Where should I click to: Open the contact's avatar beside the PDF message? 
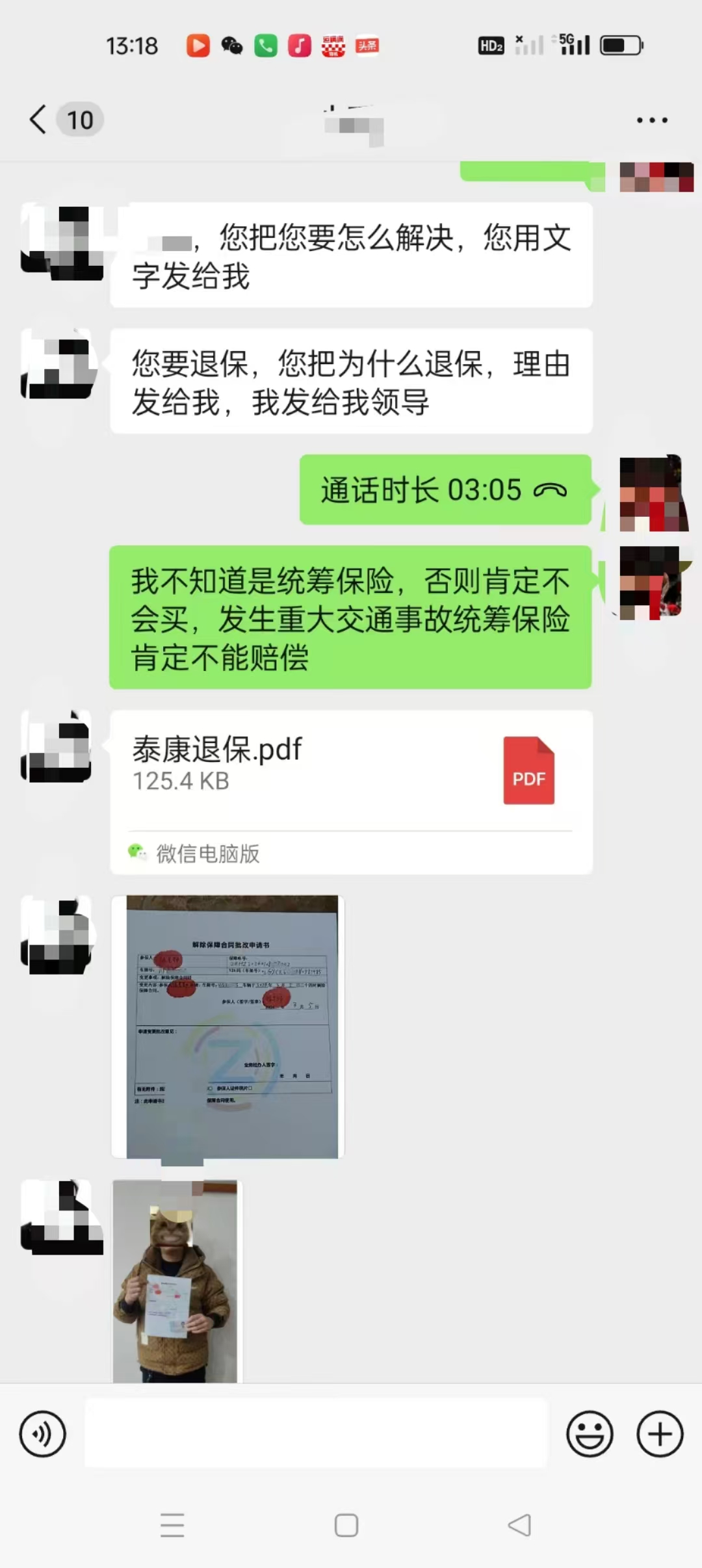pyautogui.click(x=57, y=746)
